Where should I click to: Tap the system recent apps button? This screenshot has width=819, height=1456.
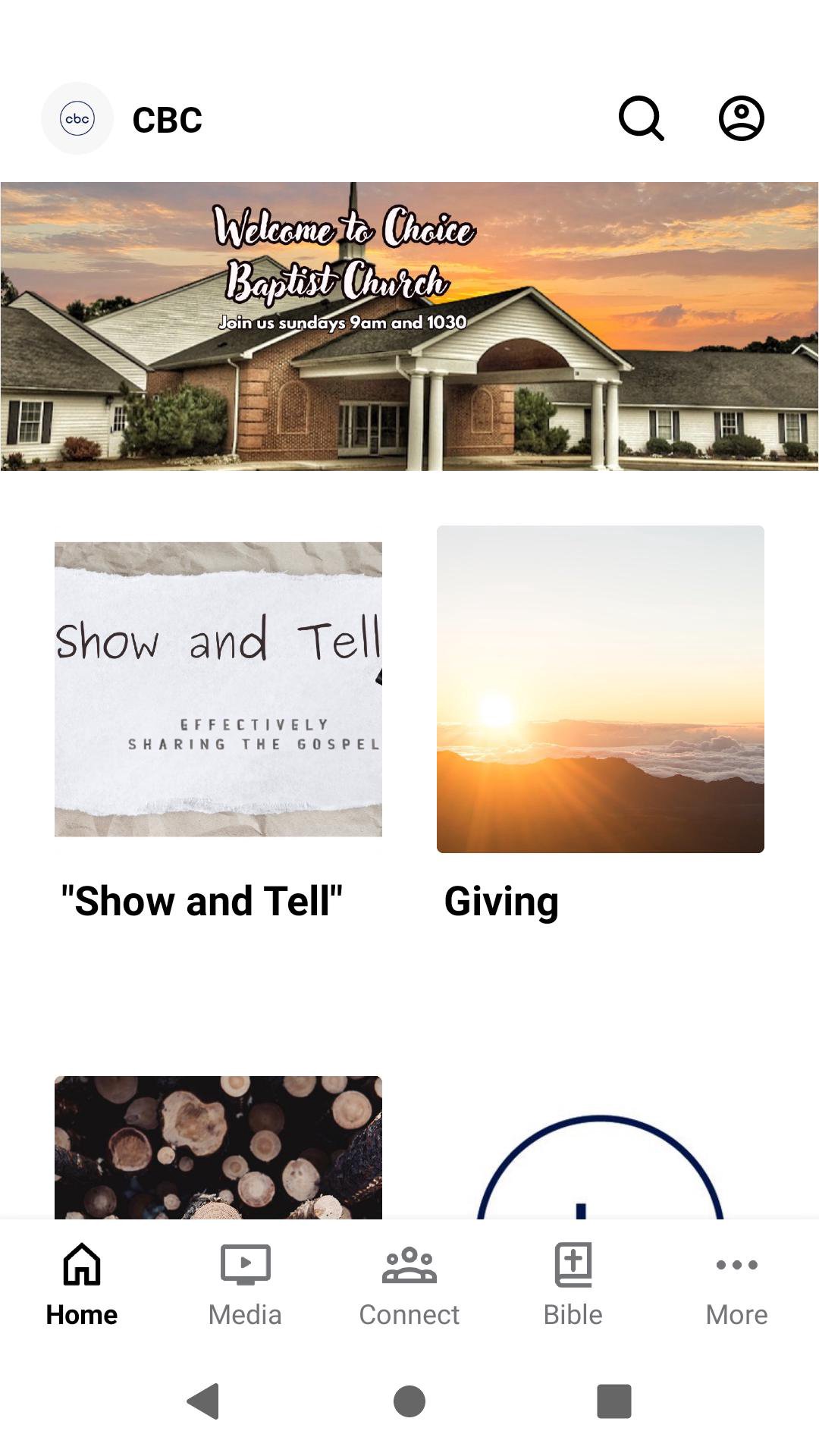point(614,1401)
